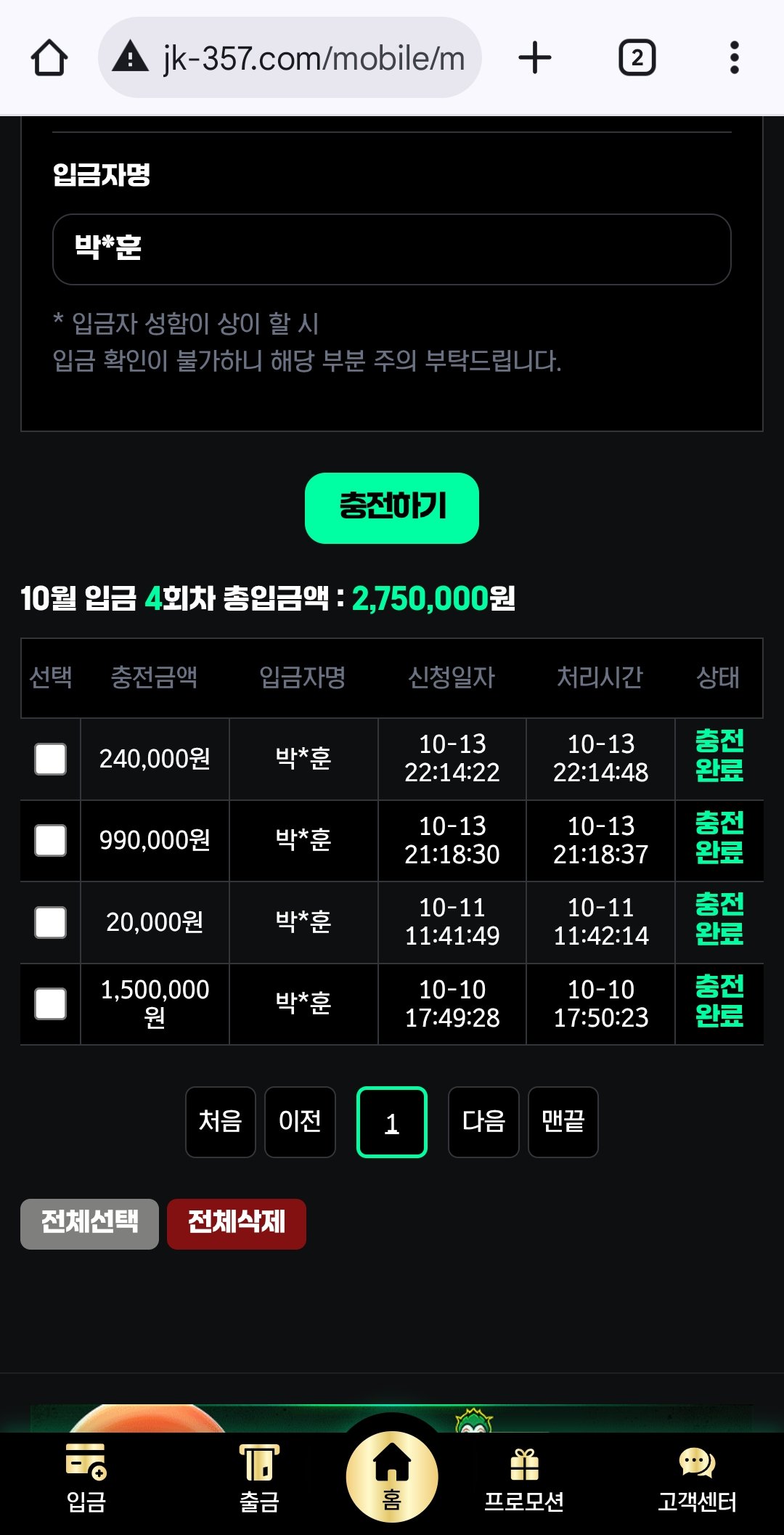Image resolution: width=784 pixels, height=1535 pixels.
Task: Tap 전체선택 to select all records
Action: 89,1223
